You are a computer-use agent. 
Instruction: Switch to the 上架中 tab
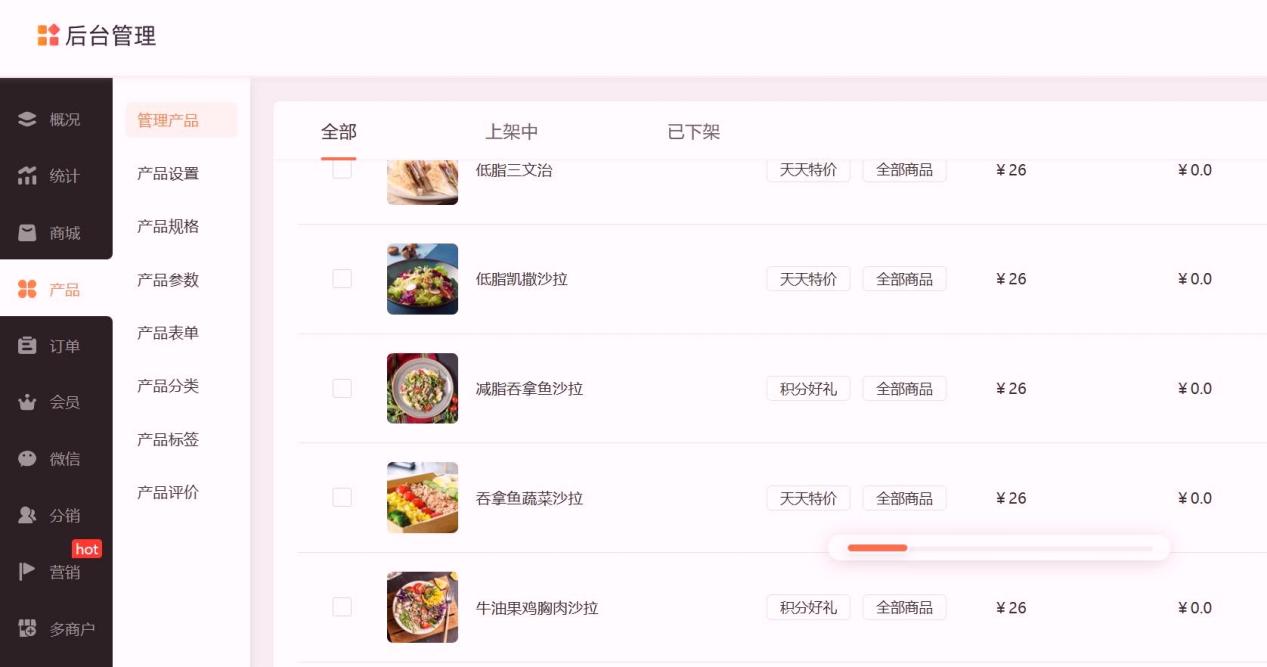tap(512, 132)
